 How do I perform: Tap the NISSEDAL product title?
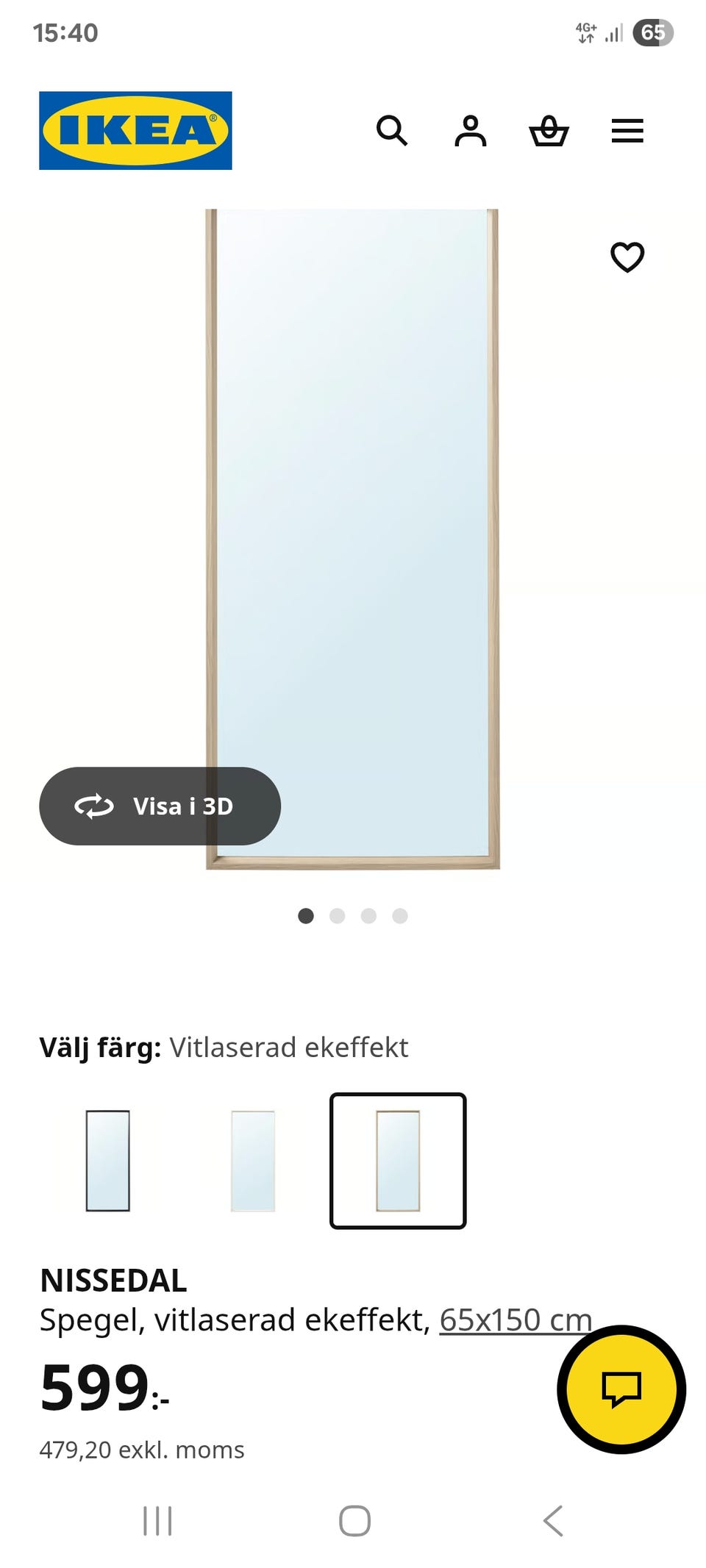coord(114,1277)
